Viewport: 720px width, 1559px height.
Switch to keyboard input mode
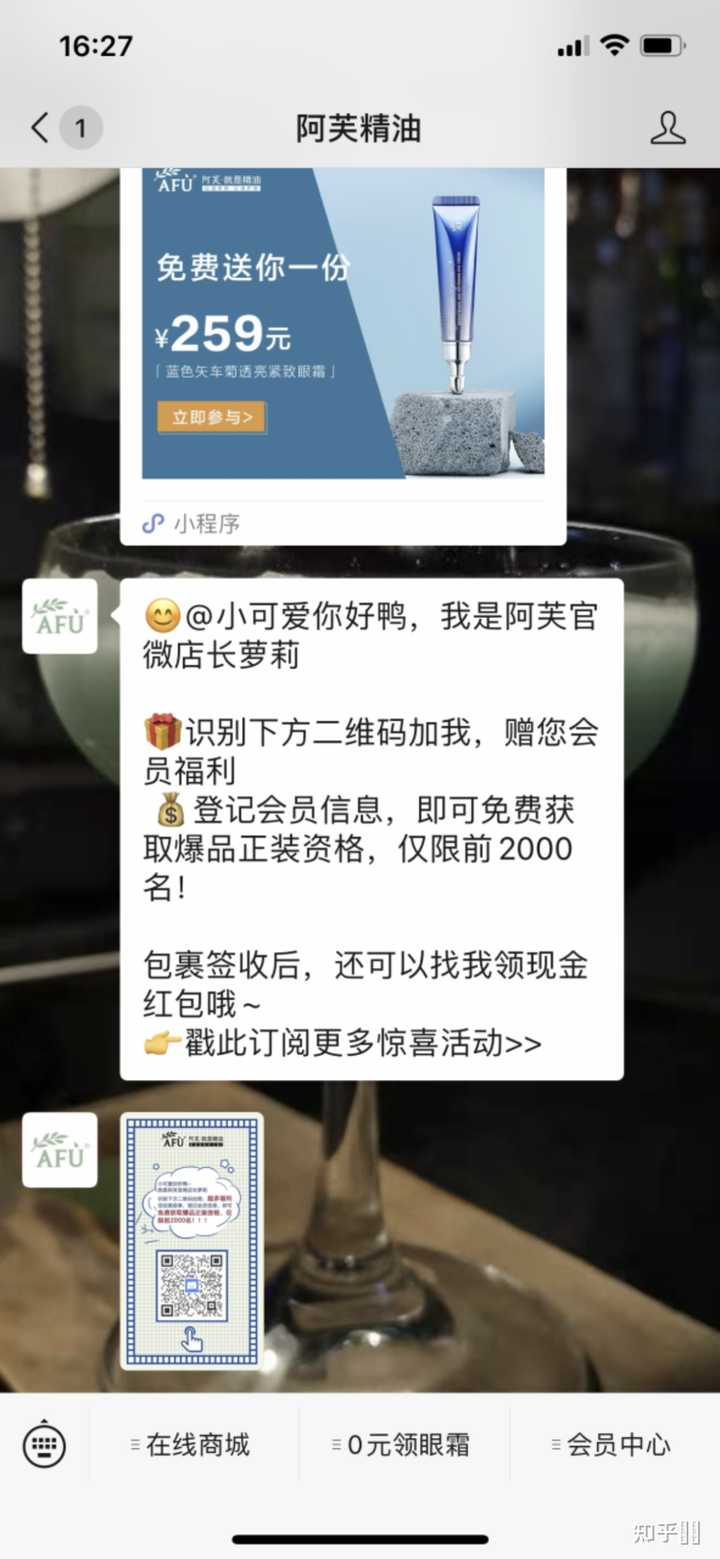coord(44,1444)
